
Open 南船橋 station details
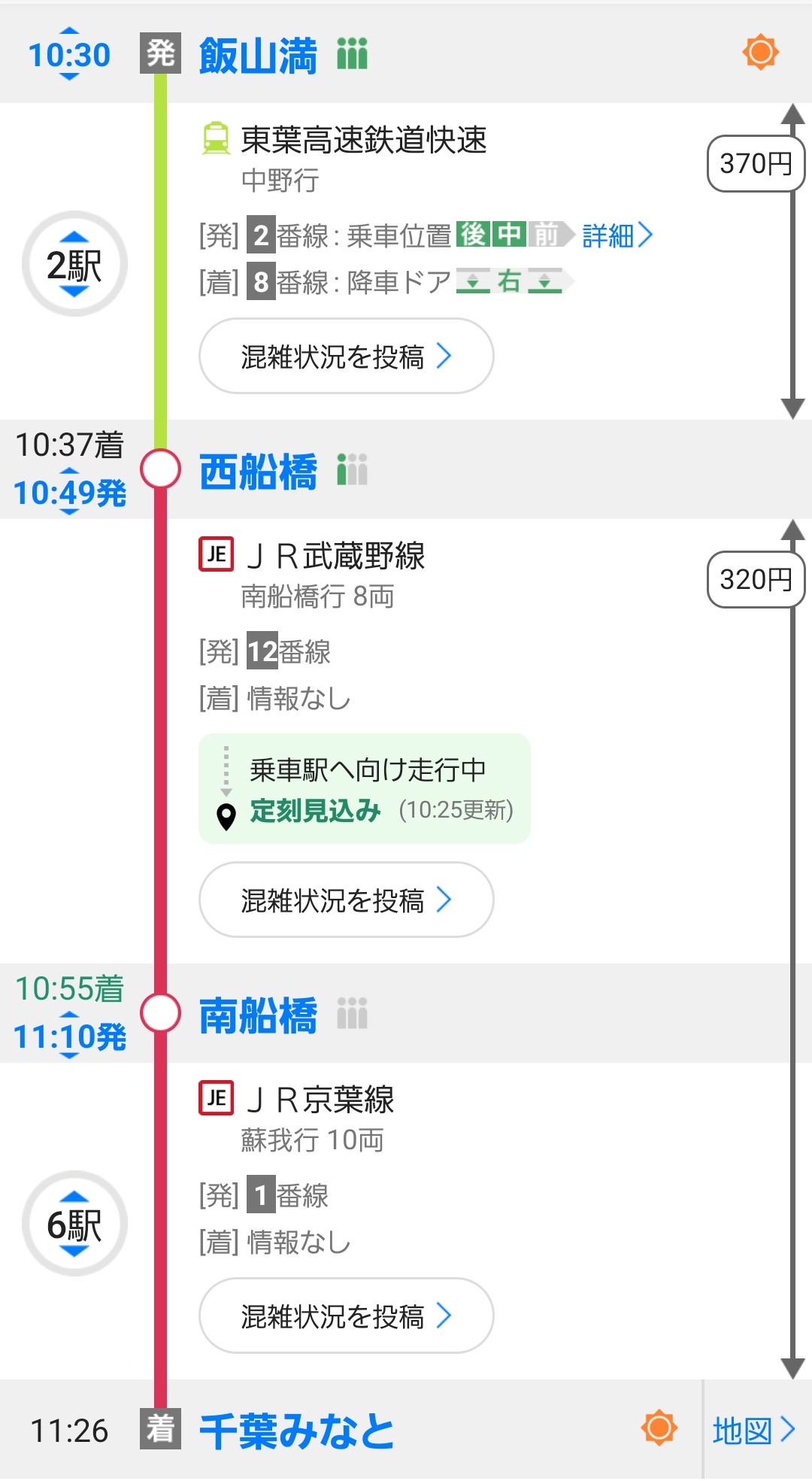[x=258, y=1015]
